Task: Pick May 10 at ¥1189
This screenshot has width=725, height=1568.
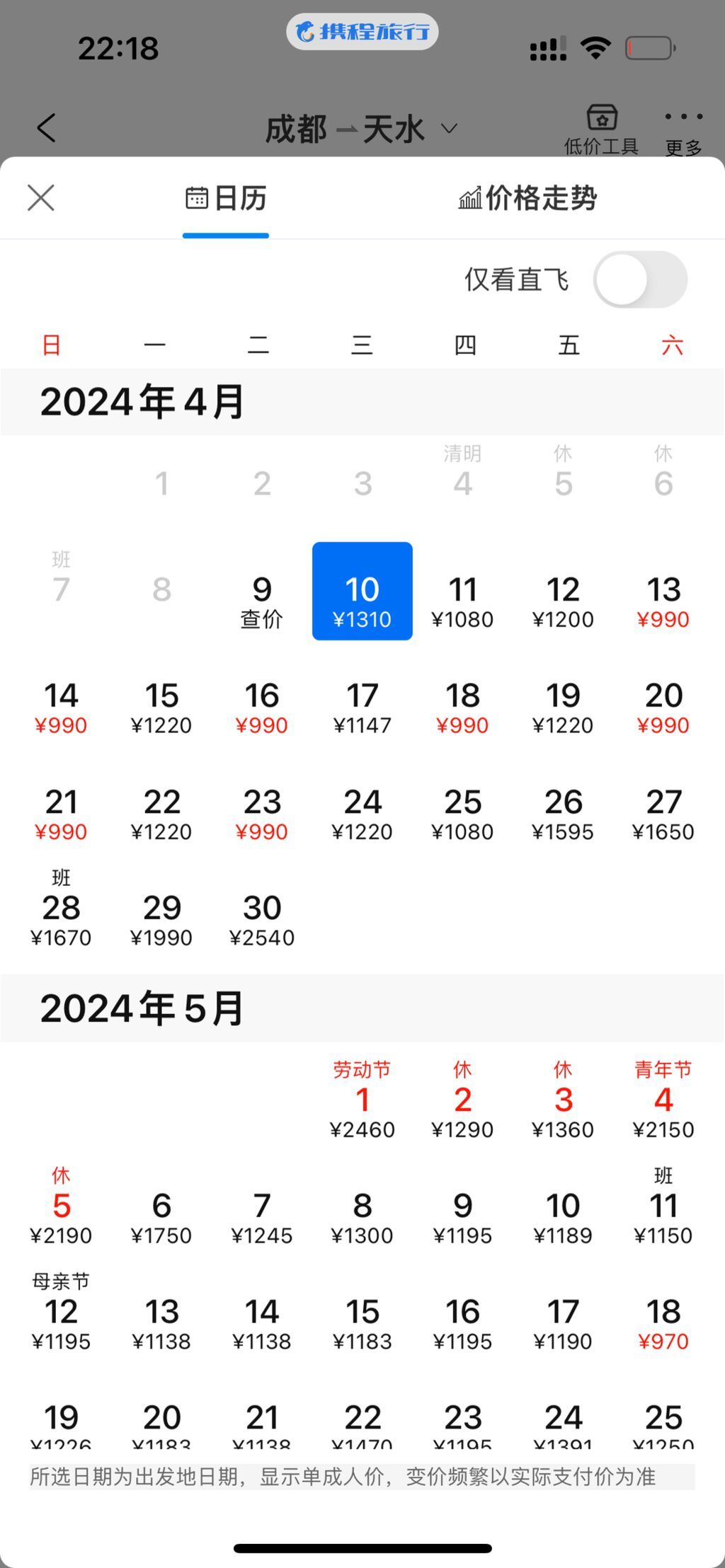Action: 563,1217
